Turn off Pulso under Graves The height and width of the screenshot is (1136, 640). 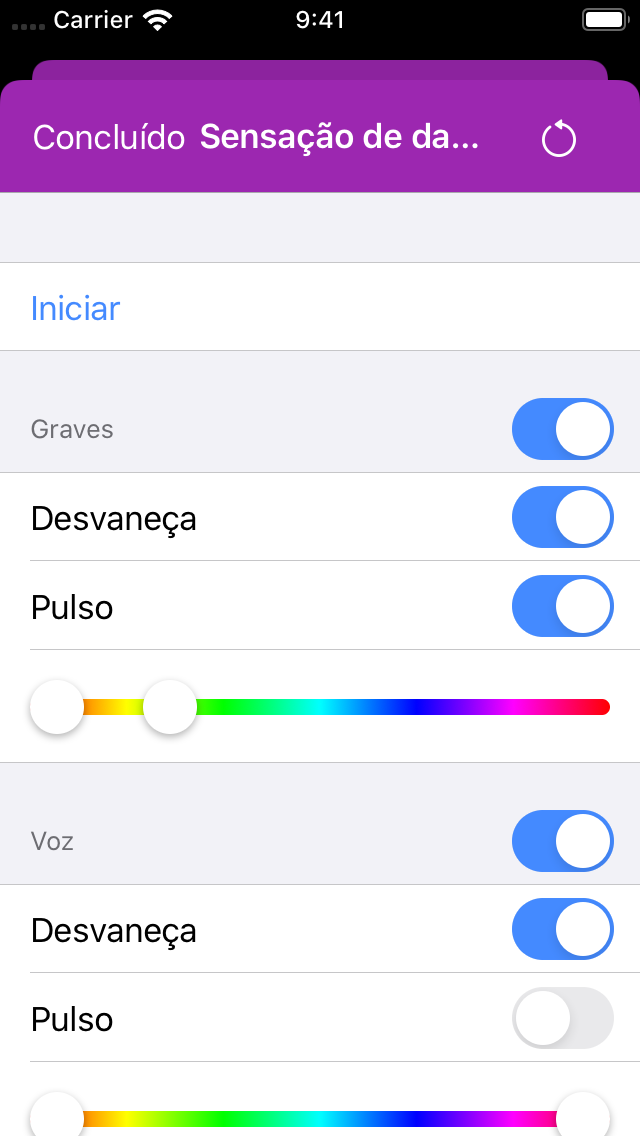[x=562, y=607]
